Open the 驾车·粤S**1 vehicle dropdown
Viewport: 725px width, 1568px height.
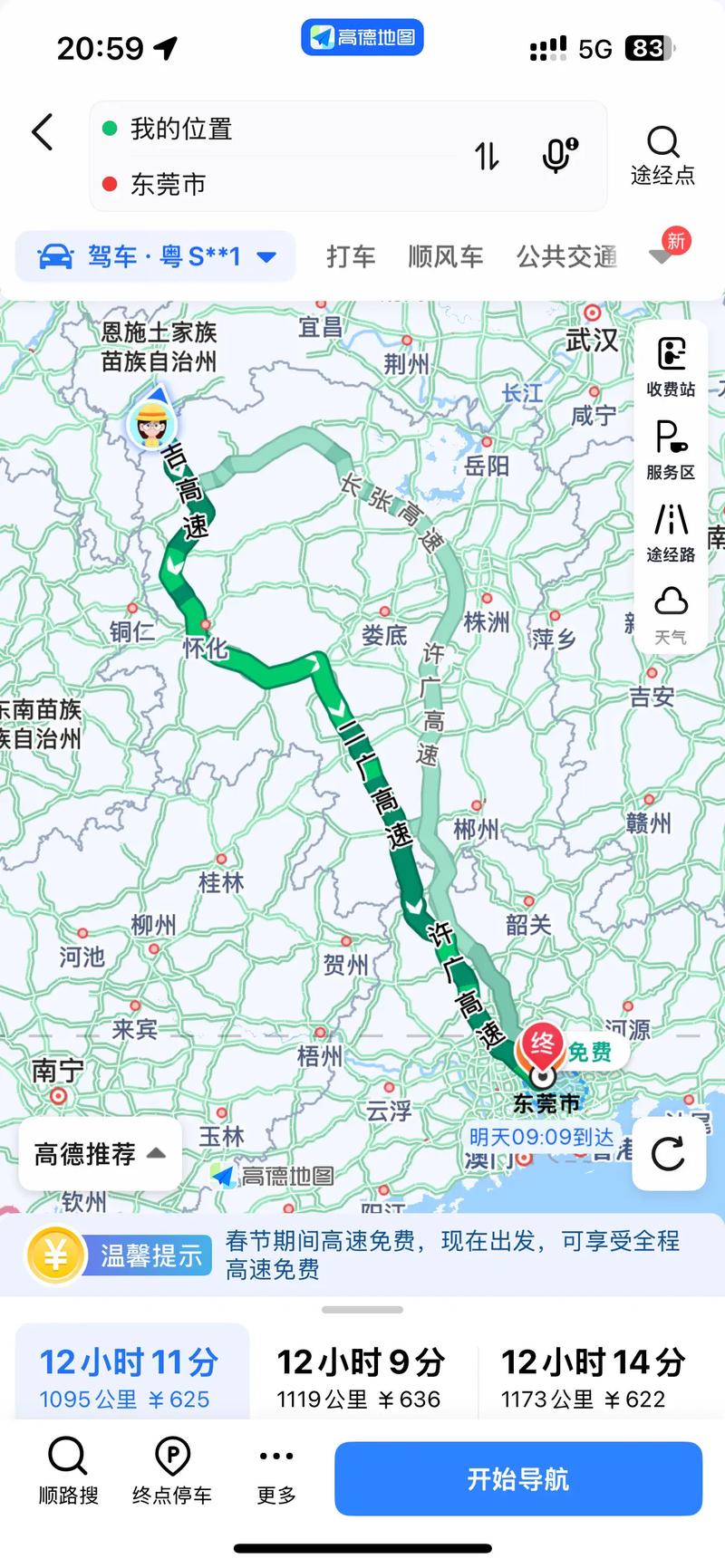point(154,256)
